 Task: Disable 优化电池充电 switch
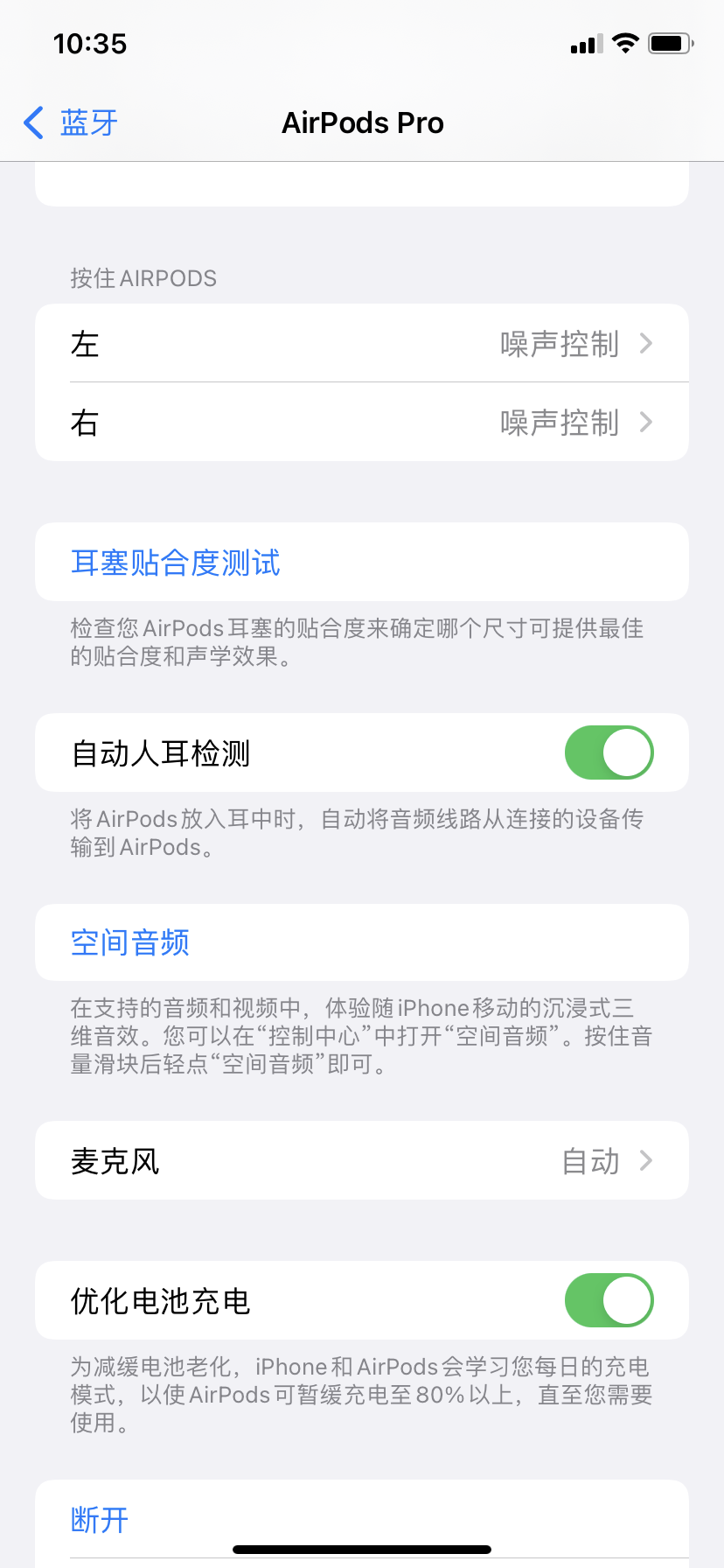click(609, 1300)
